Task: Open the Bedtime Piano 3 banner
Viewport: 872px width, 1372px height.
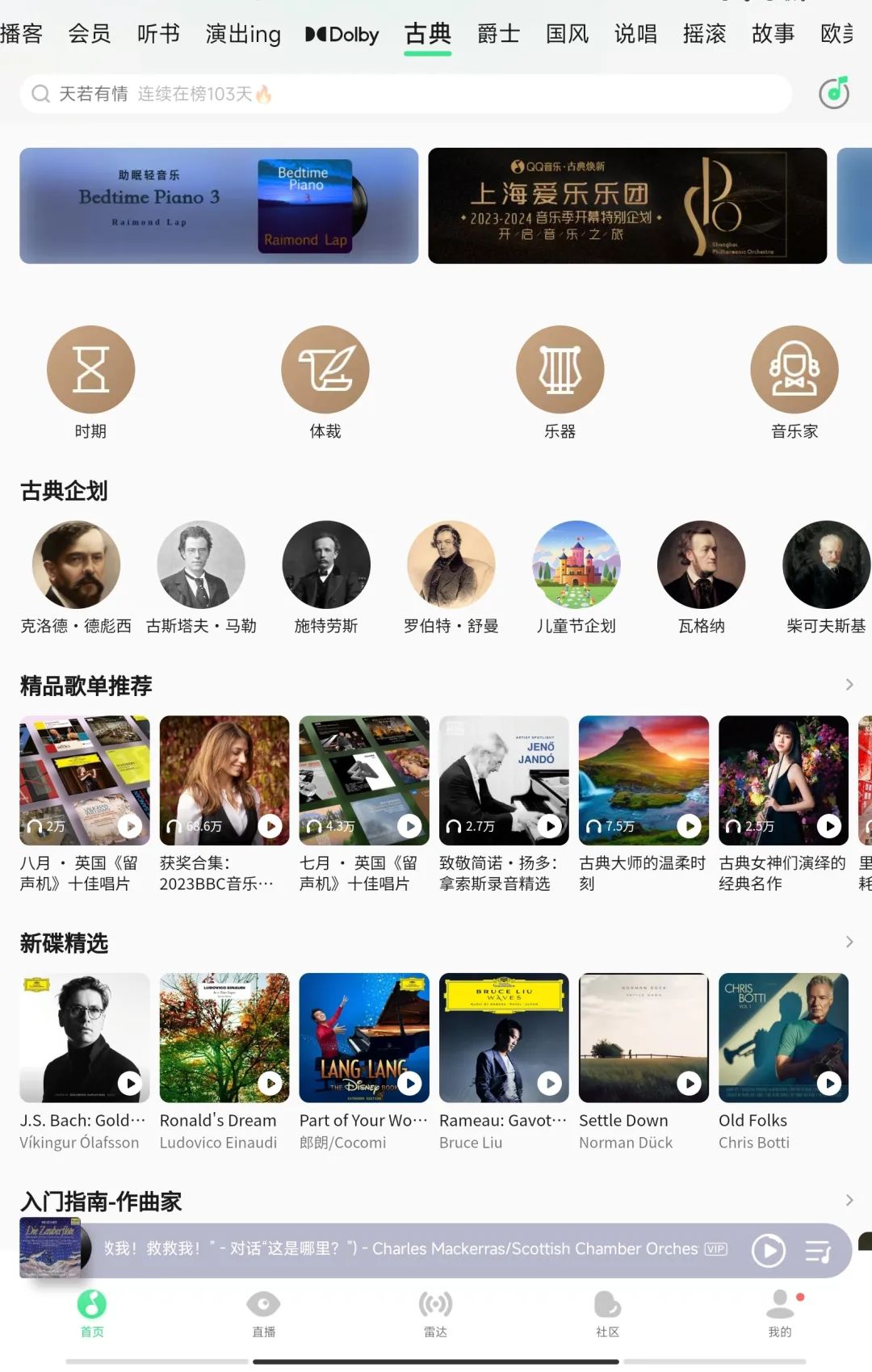Action: point(219,206)
